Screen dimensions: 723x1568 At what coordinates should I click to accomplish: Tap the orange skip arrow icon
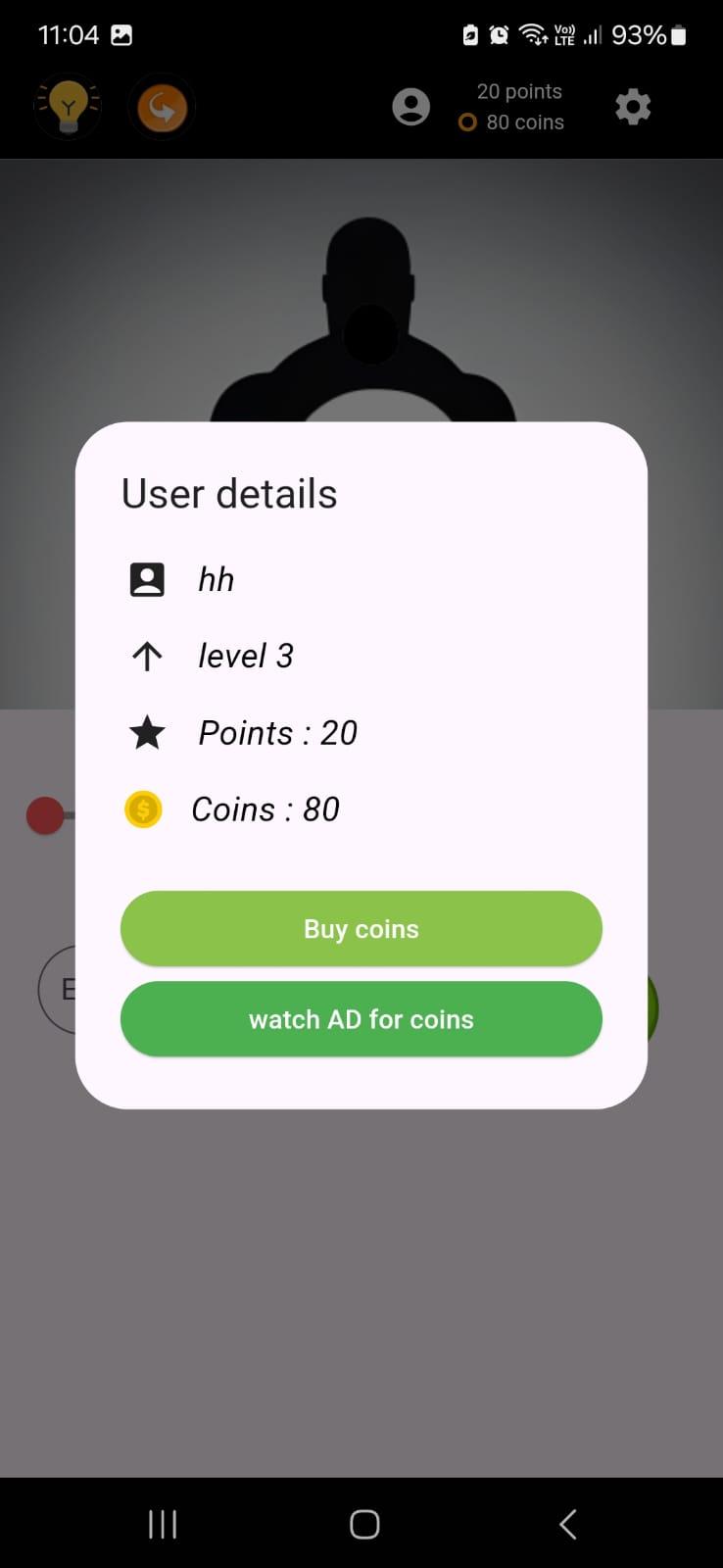point(162,106)
